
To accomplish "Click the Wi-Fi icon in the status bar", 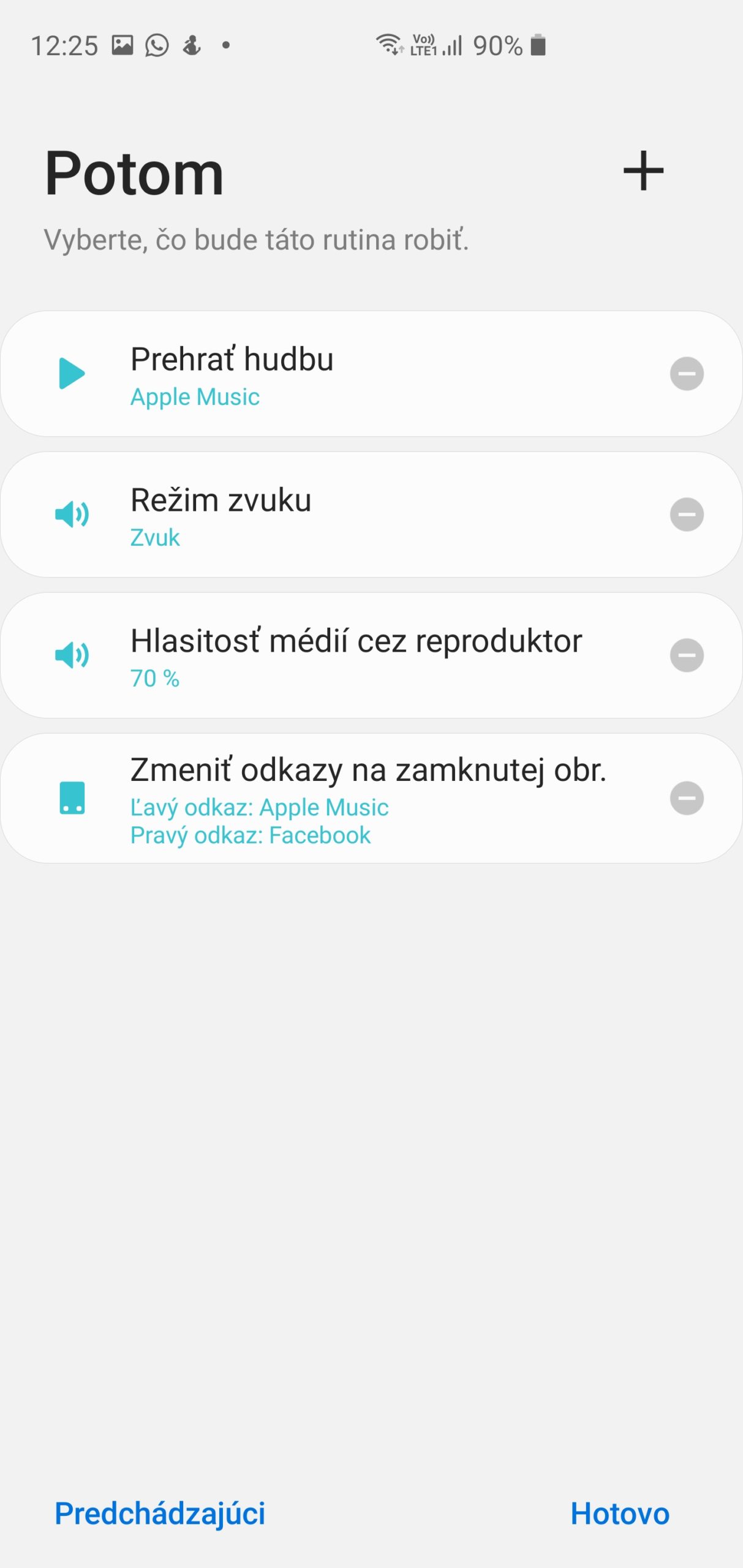I will [x=390, y=44].
